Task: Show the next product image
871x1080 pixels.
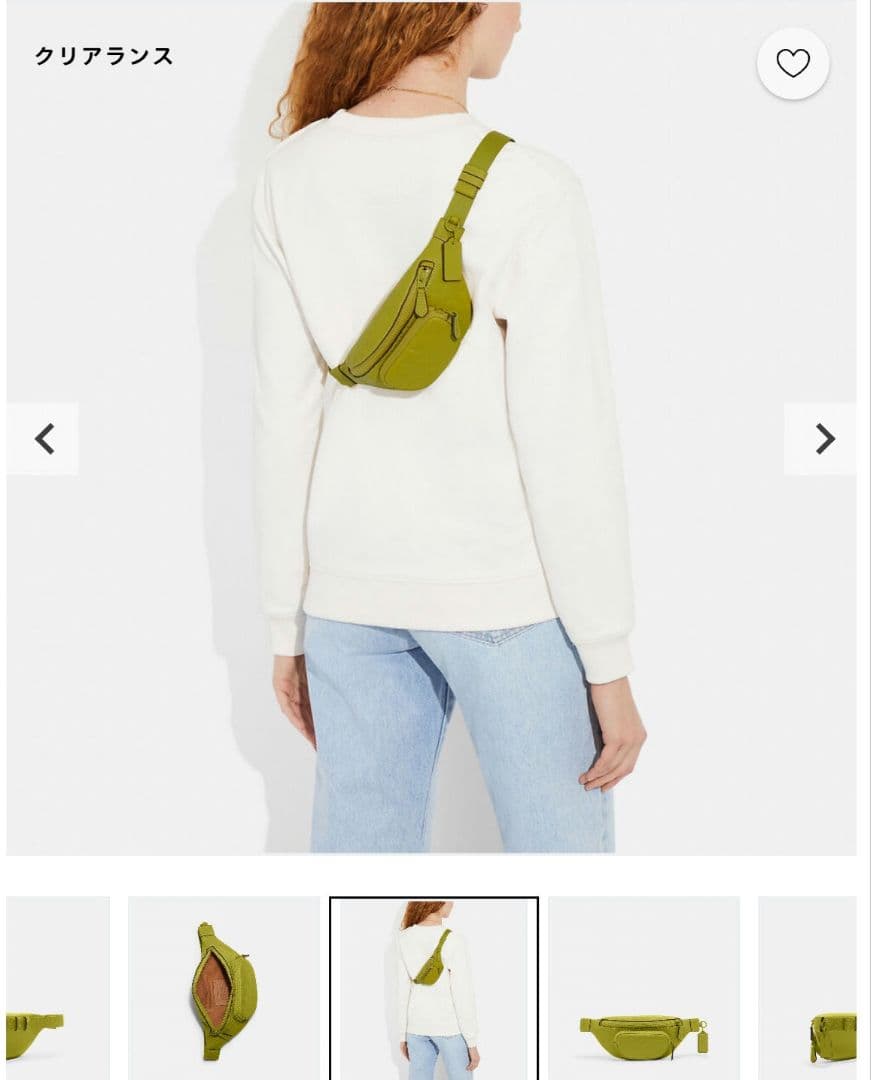Action: tap(824, 439)
